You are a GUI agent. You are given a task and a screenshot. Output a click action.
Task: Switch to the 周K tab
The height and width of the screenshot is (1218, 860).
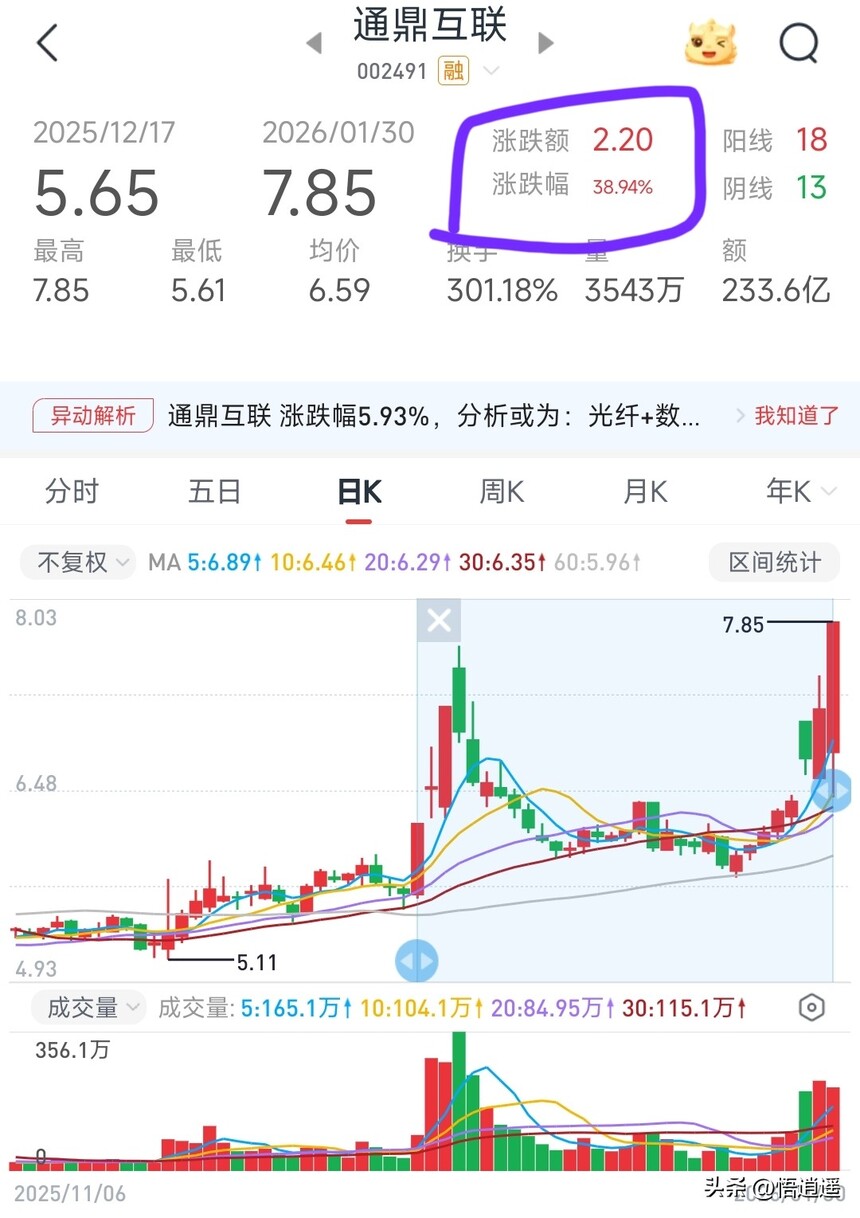click(x=500, y=491)
